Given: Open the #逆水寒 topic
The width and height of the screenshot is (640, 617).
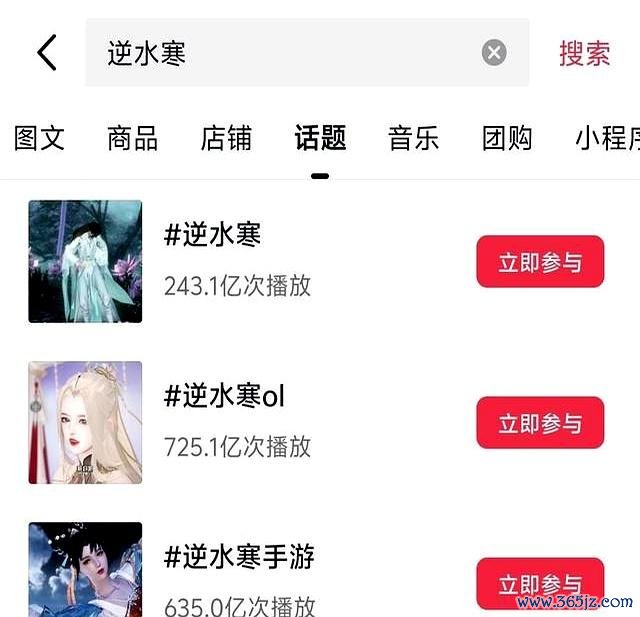Looking at the screenshot, I should click(x=213, y=235).
